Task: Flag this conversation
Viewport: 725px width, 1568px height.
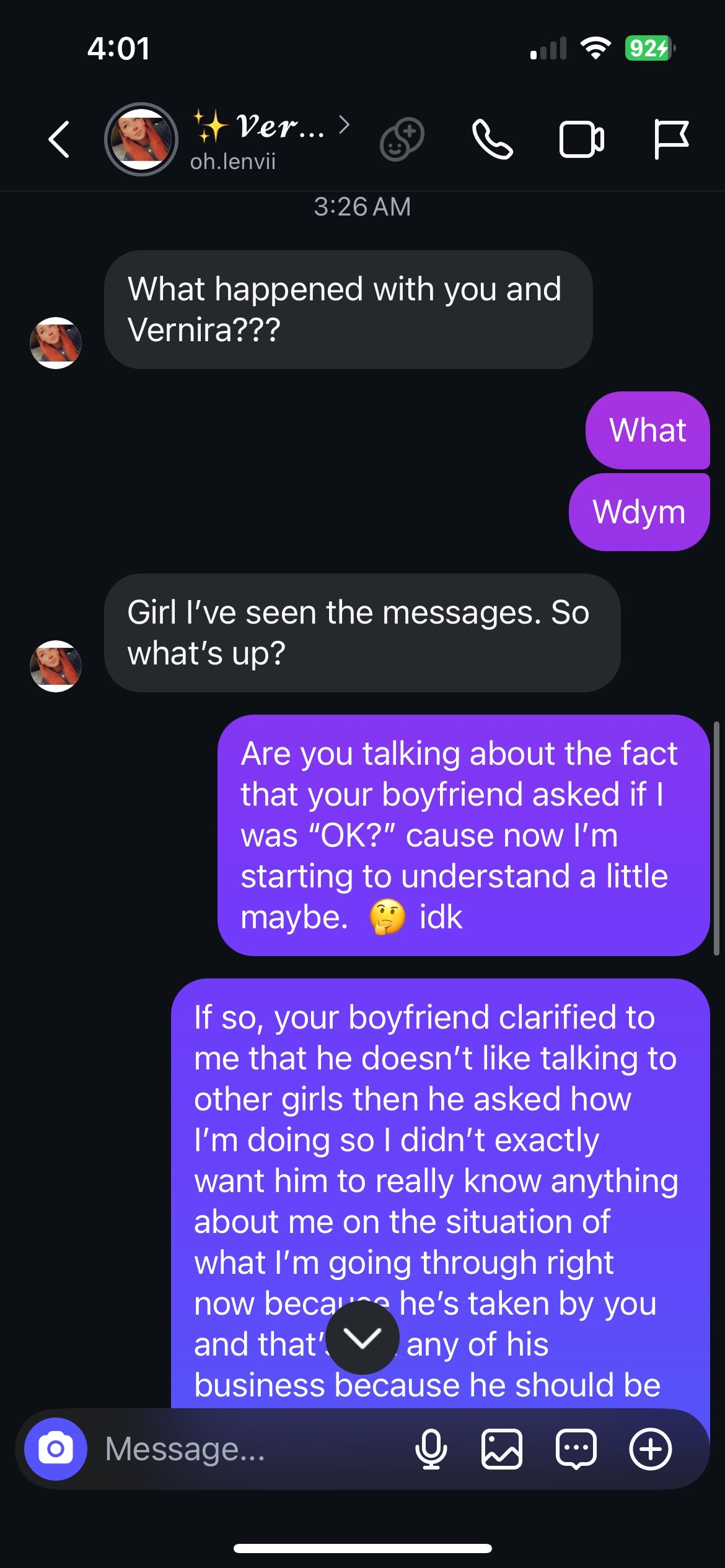Action: 670,139
